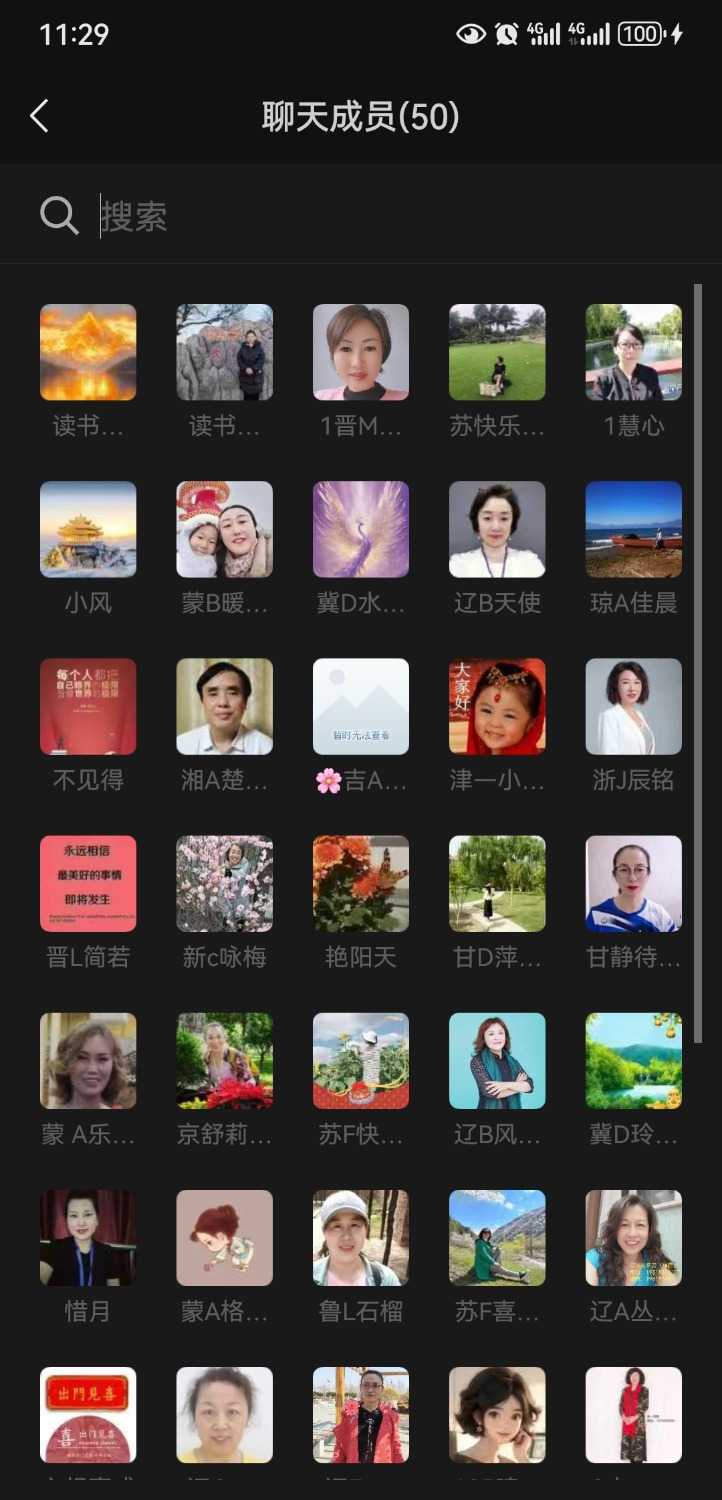Open member 艳阳天's profile

coord(360,884)
